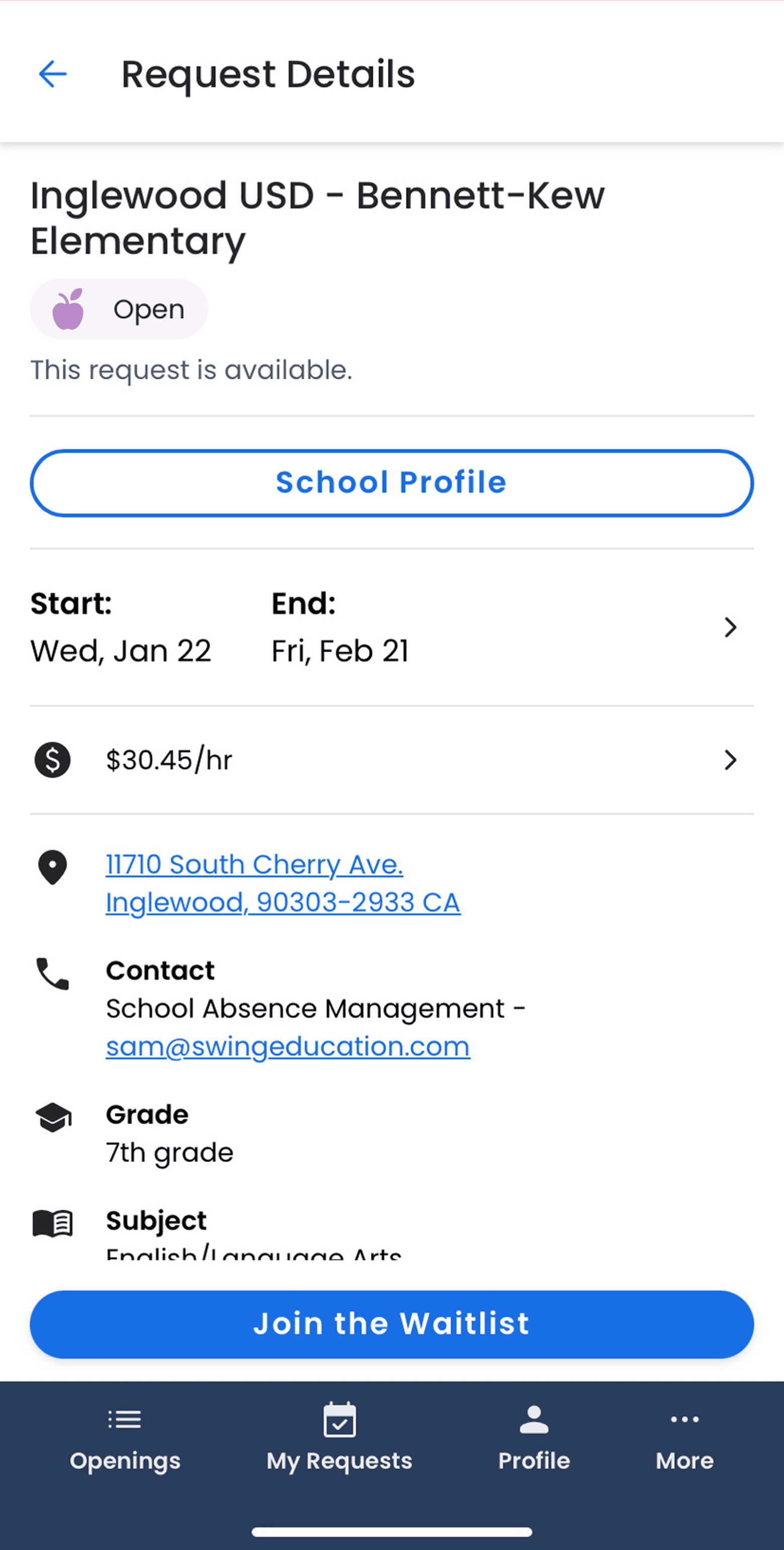
Task: Show the More tab
Action: click(x=684, y=1438)
